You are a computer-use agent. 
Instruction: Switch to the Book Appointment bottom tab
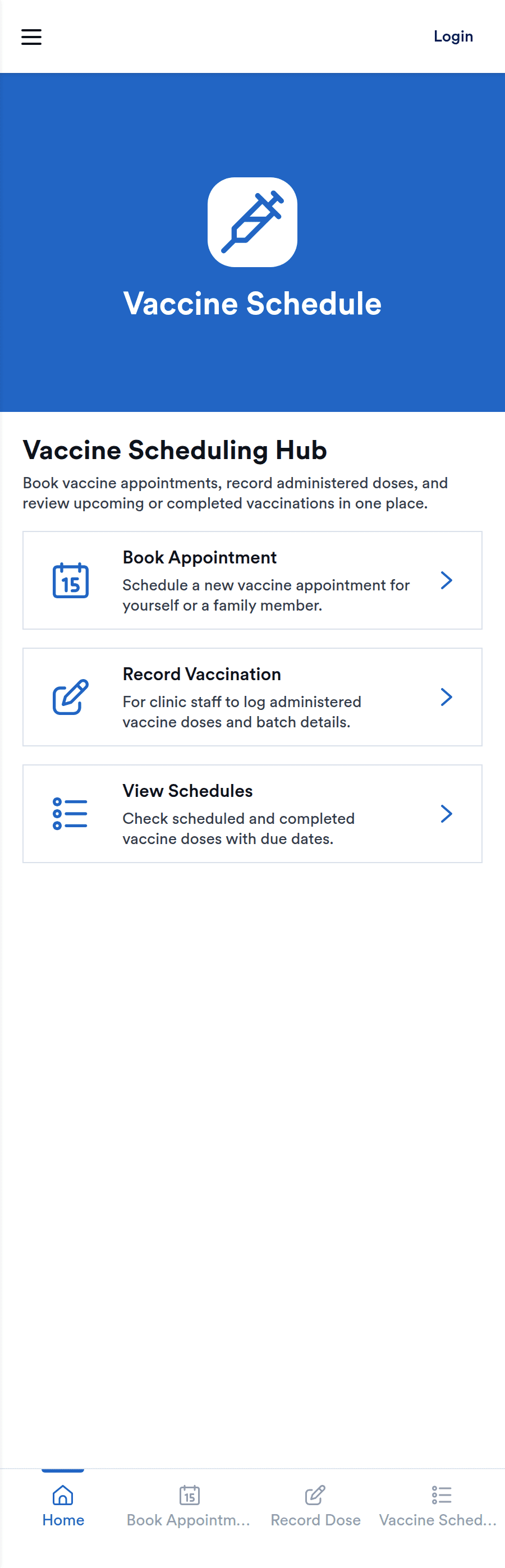coord(189,1505)
